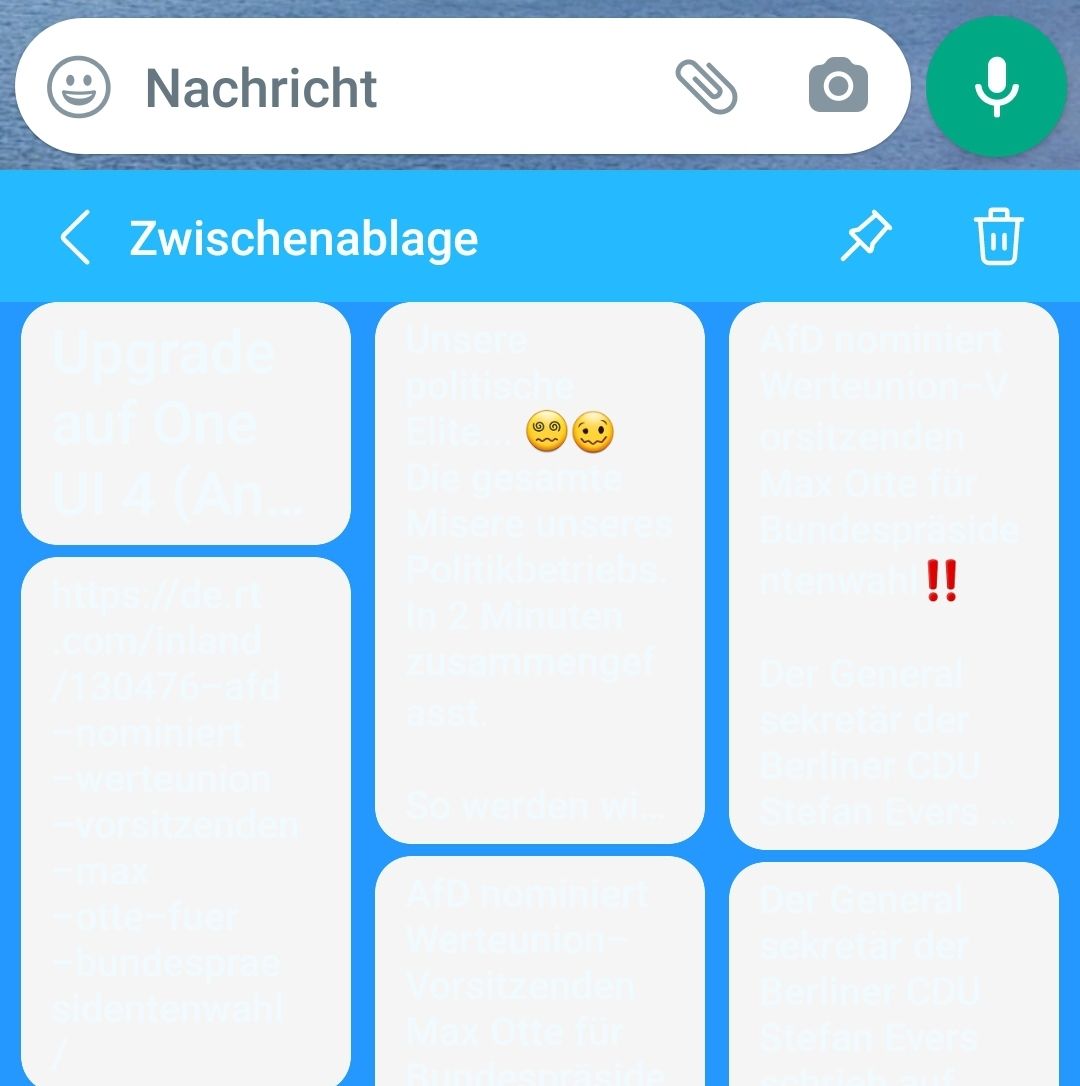1080x1086 pixels.
Task: Open the emoji picker
Action: 79,87
